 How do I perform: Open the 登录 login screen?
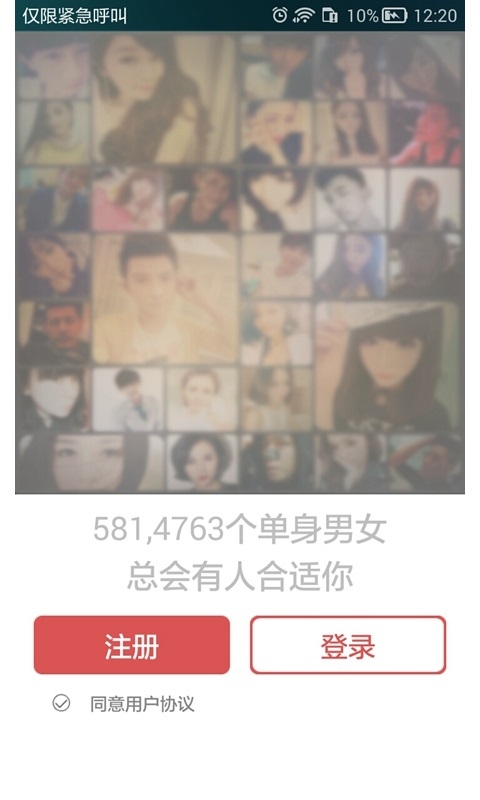pos(348,645)
